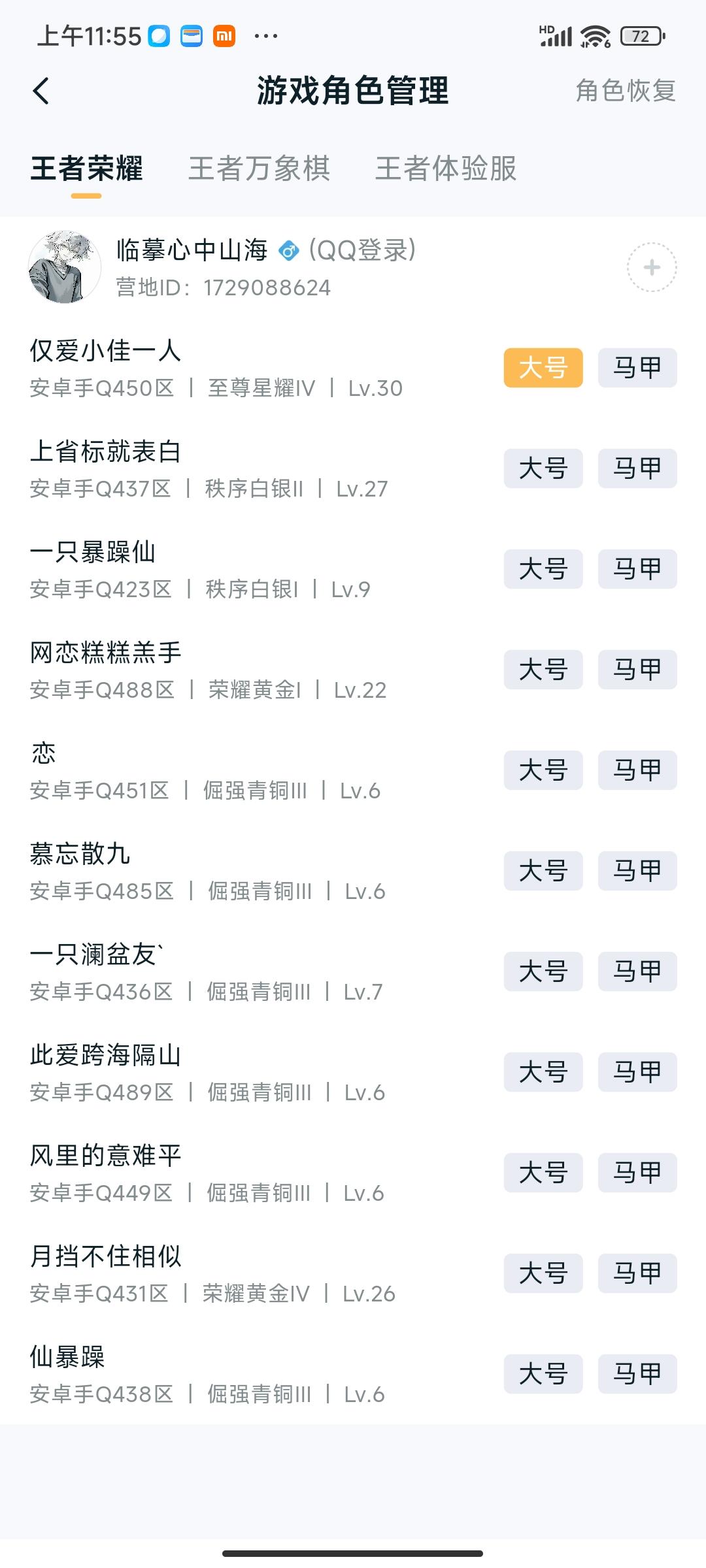This screenshot has height=1568, width=706.
Task: Mark the role 恋 as 大号
Action: coord(543,770)
